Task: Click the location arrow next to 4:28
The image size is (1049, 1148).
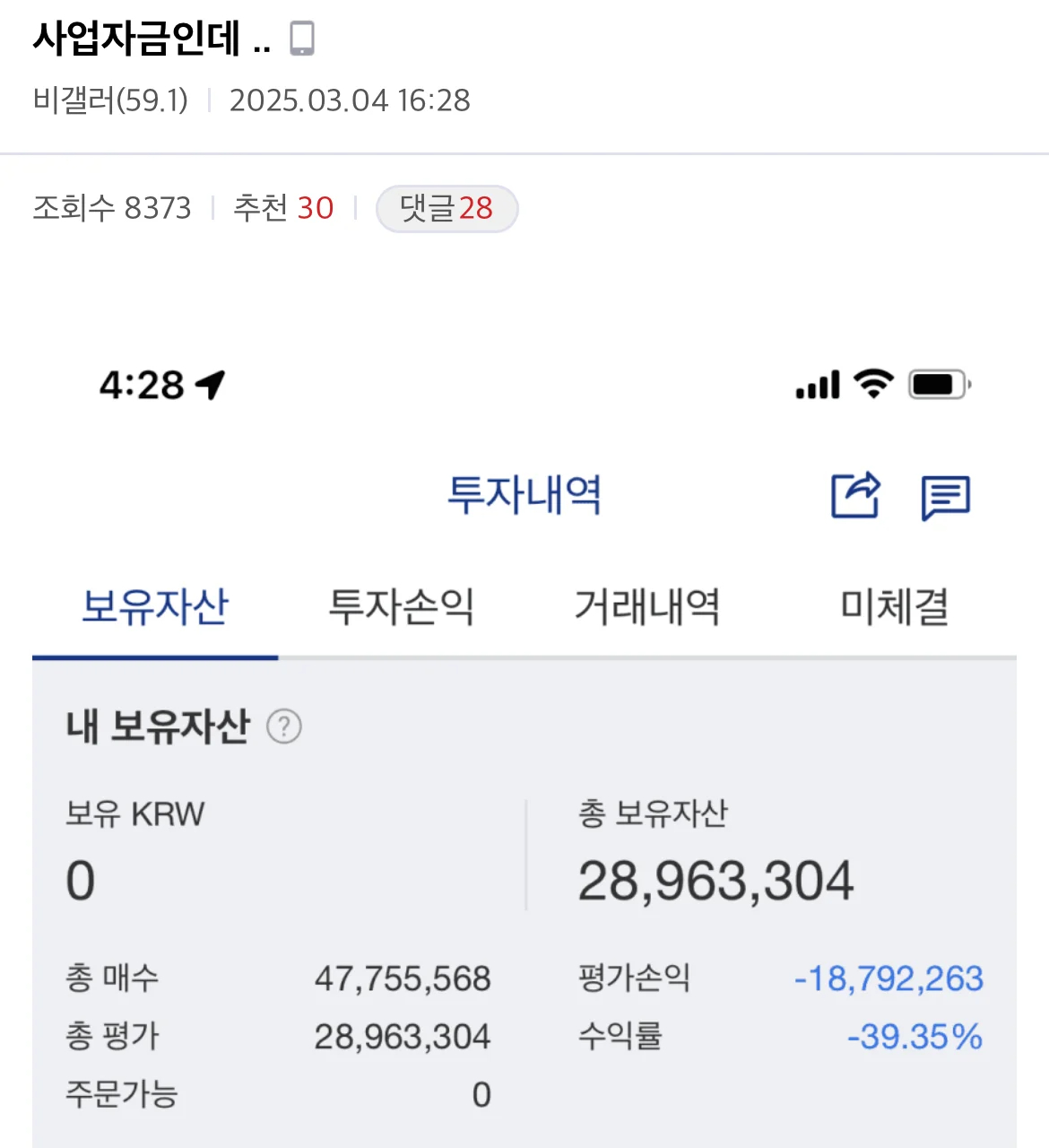Action: pos(208,384)
